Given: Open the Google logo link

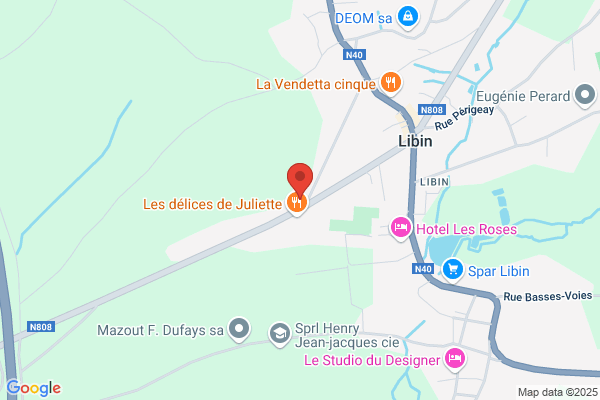Looking at the screenshot, I should (x=34, y=388).
